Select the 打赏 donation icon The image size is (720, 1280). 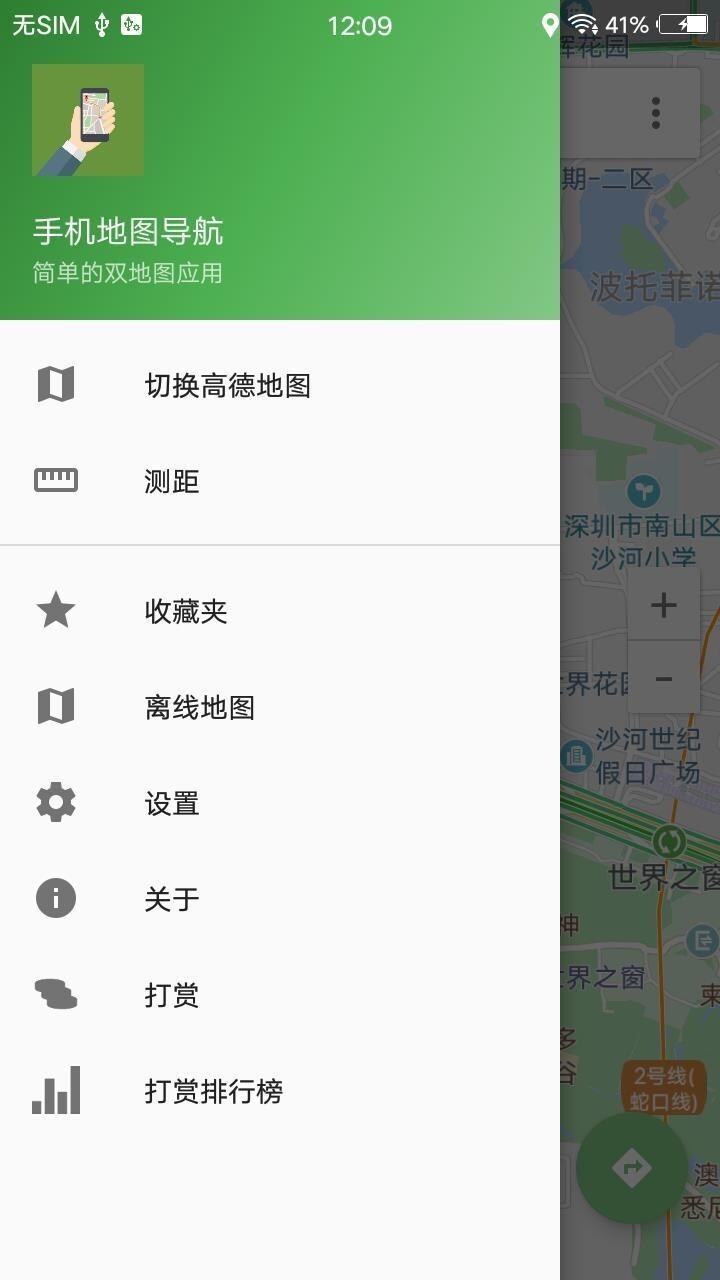(x=55, y=994)
